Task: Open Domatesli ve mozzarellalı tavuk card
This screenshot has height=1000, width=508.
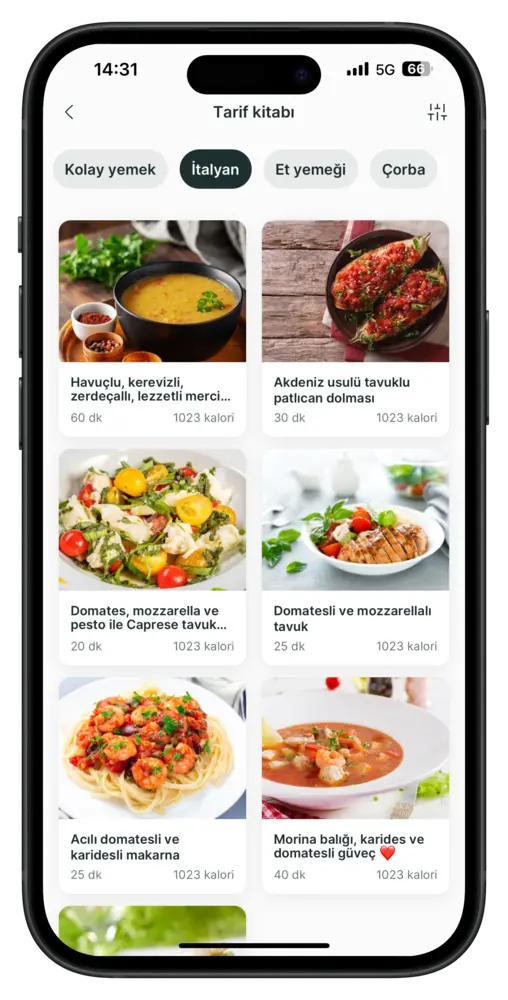Action: point(355,557)
